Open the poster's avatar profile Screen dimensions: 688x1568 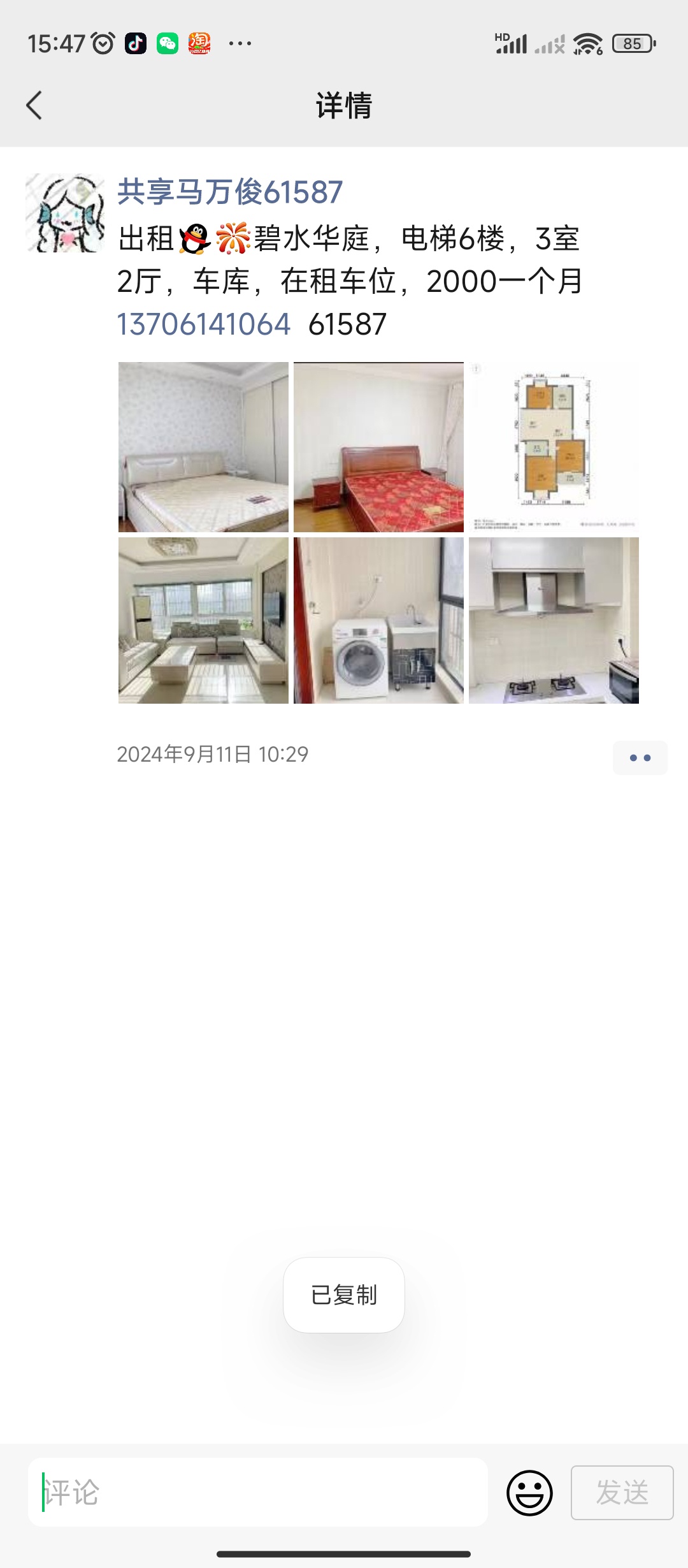coord(65,213)
